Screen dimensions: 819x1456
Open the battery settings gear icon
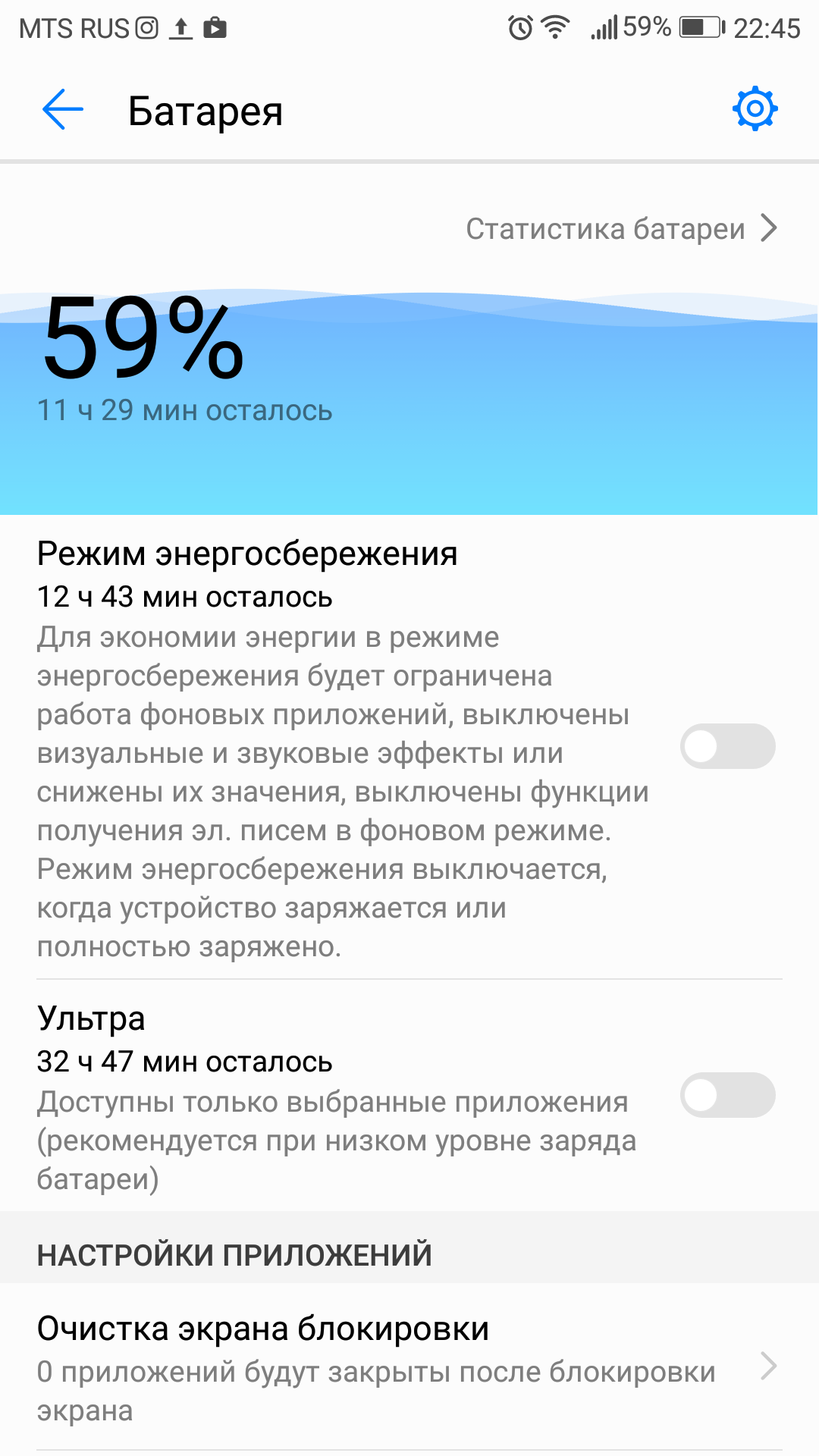(x=755, y=109)
